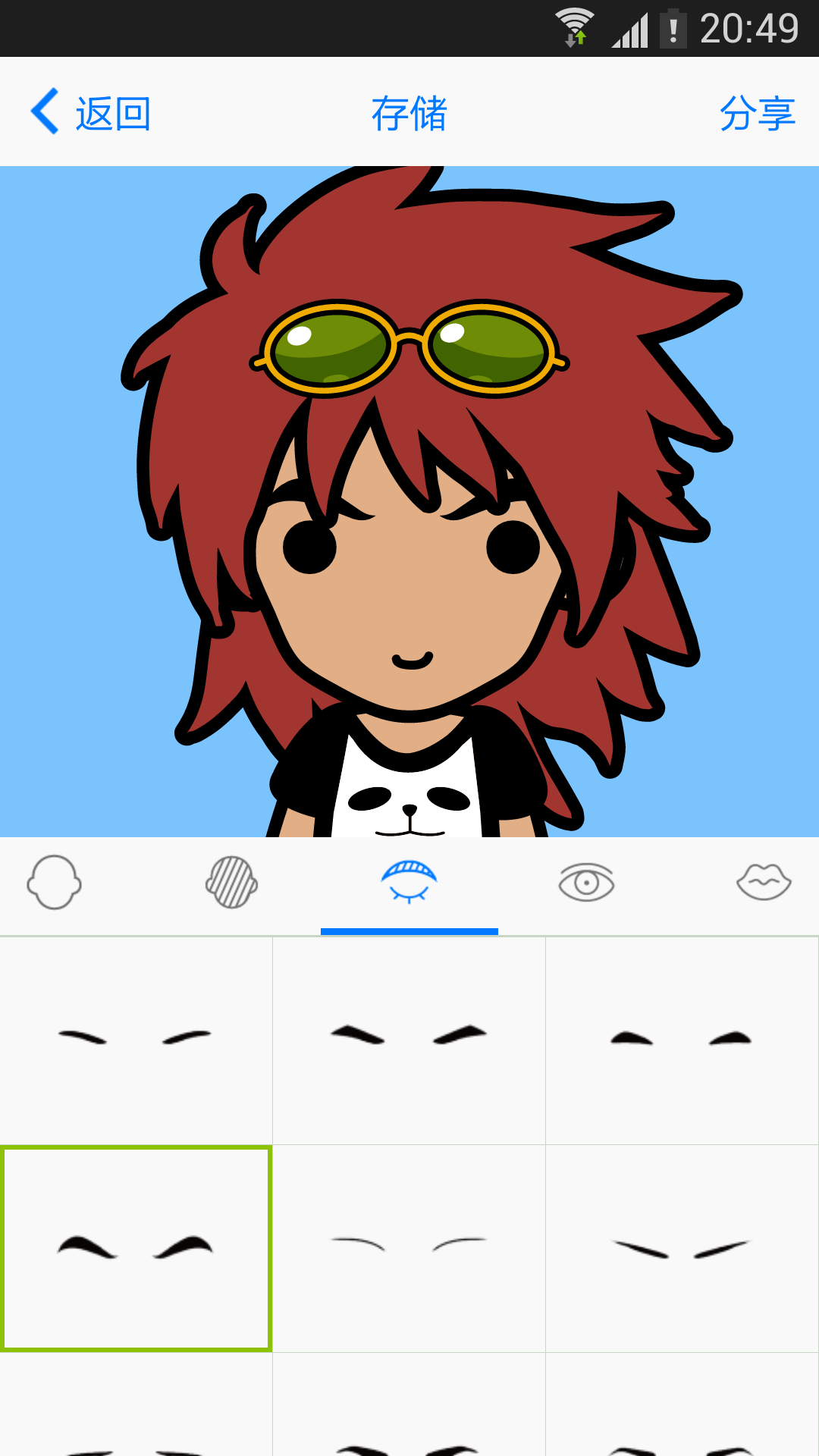Pick the thick angled eyebrows option

tap(409, 1040)
